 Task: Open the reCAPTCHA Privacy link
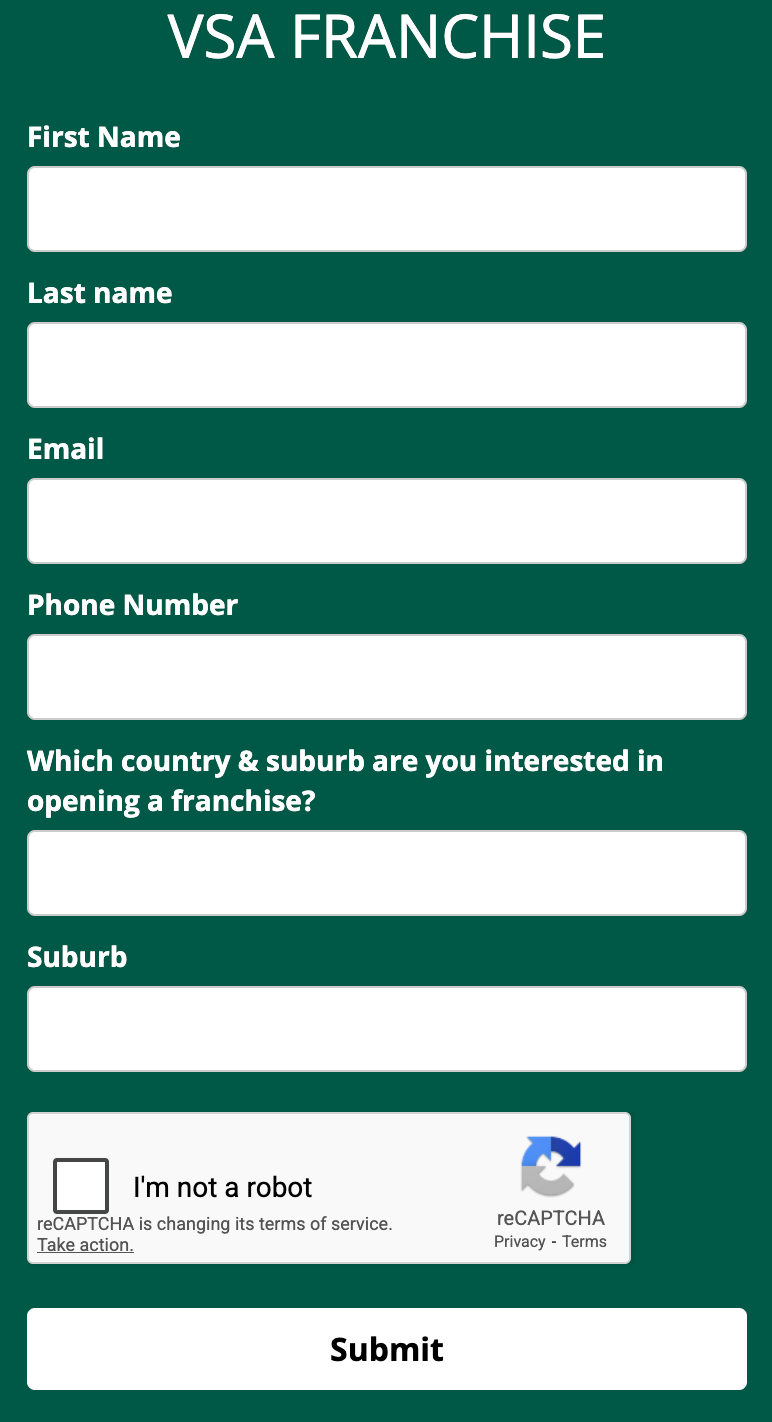519,1242
